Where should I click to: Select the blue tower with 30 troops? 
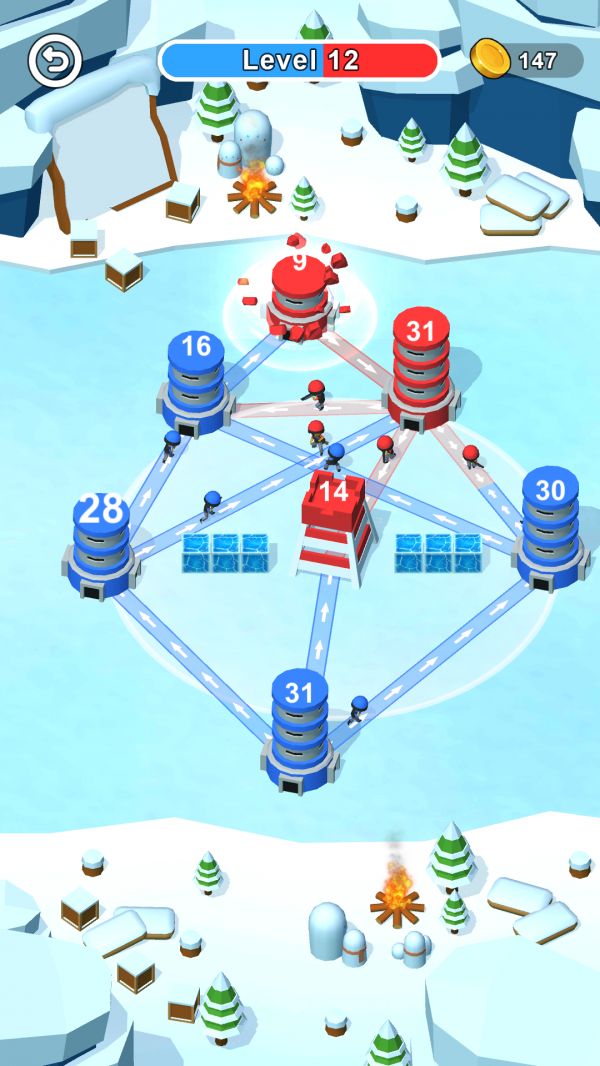coord(549,530)
